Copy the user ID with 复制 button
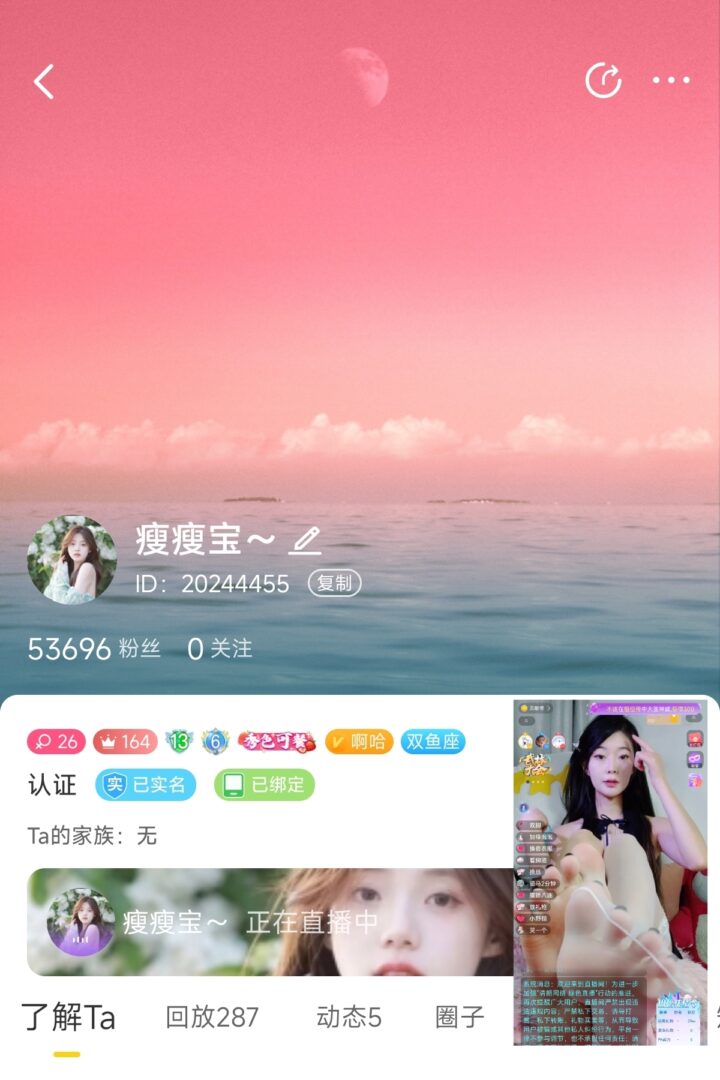Image resolution: width=720 pixels, height=1080 pixels. pyautogui.click(x=334, y=583)
